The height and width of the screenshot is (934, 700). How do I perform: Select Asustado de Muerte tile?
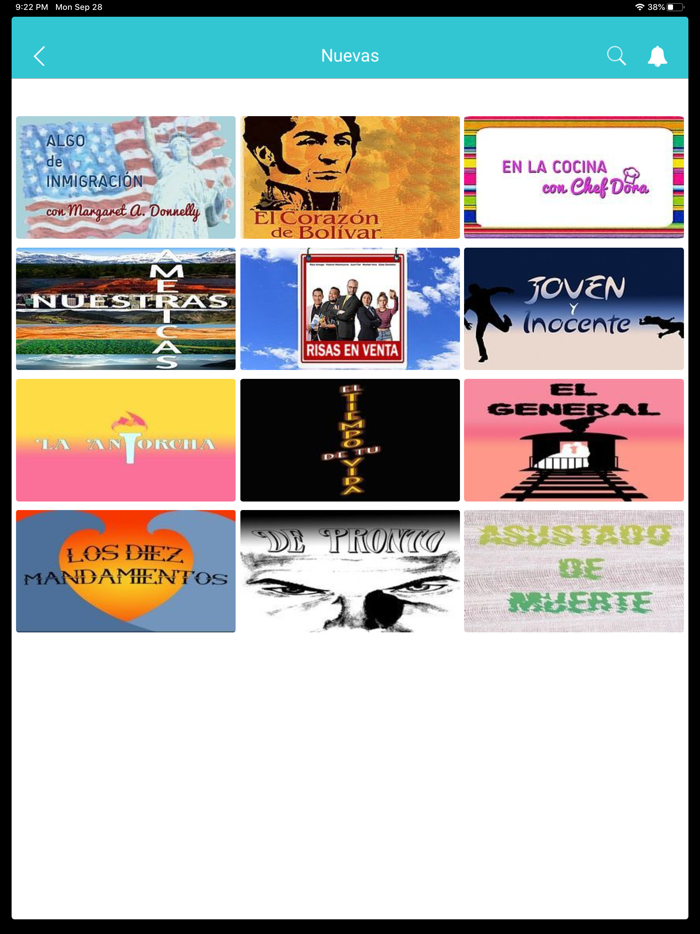[x=574, y=571]
